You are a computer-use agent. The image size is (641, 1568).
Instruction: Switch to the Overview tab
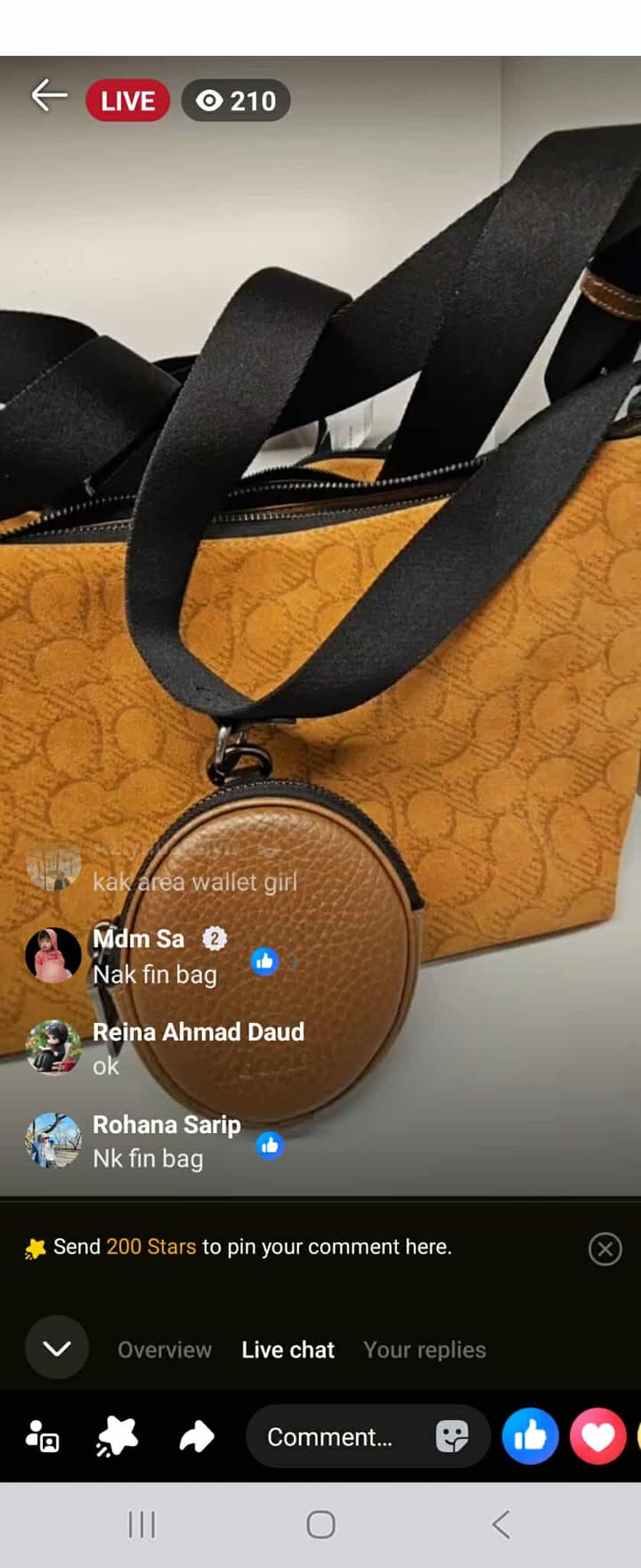point(165,1350)
